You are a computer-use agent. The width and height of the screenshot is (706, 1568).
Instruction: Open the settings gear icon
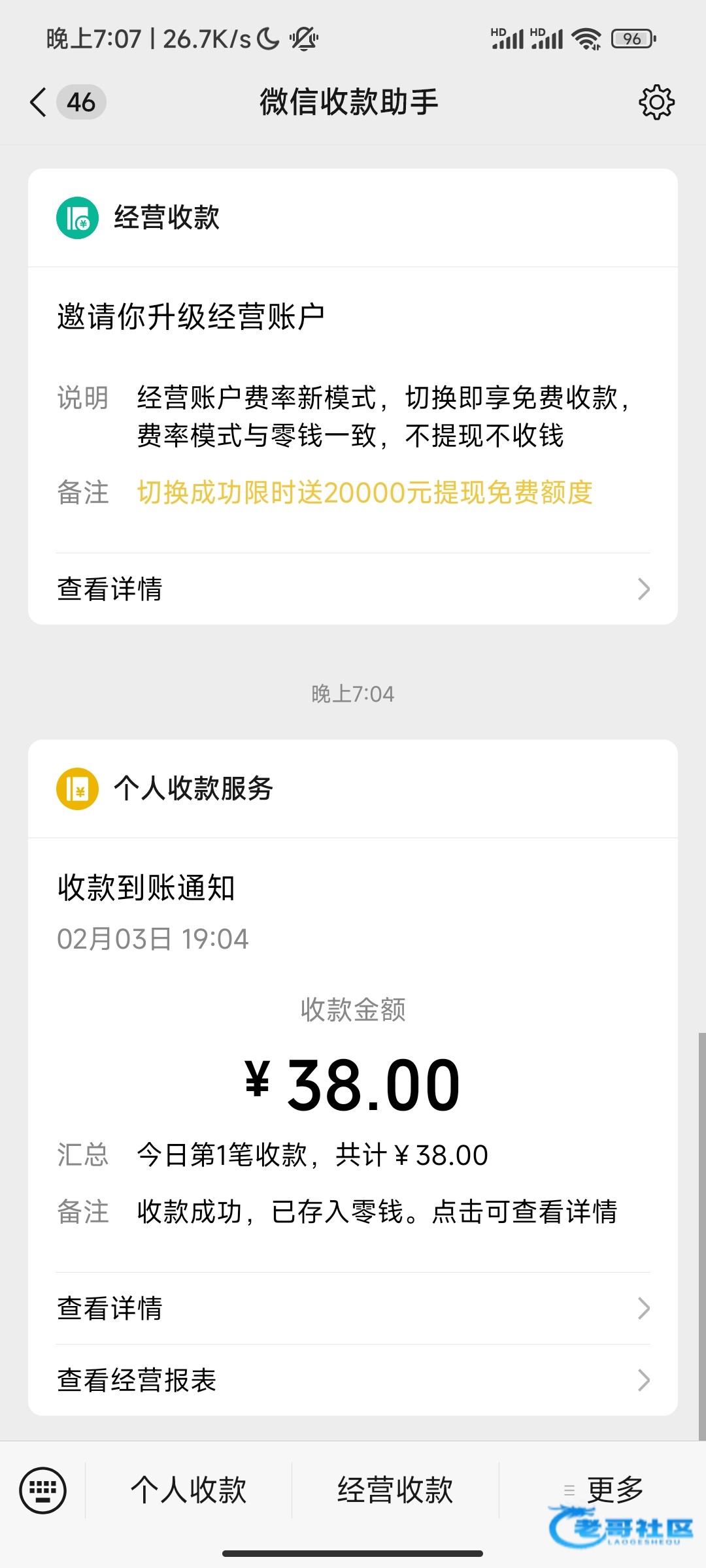tap(656, 102)
